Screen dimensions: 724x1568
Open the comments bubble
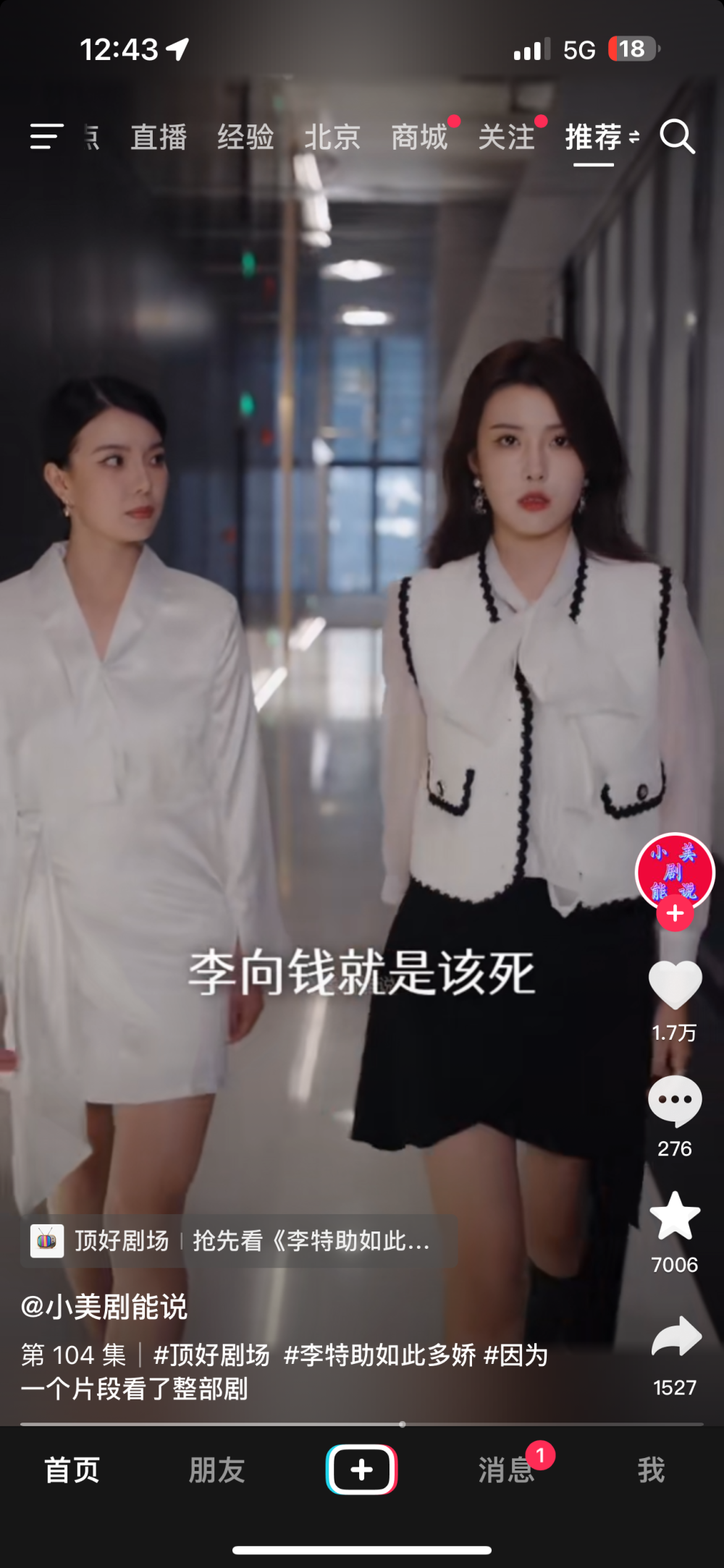(675, 1101)
